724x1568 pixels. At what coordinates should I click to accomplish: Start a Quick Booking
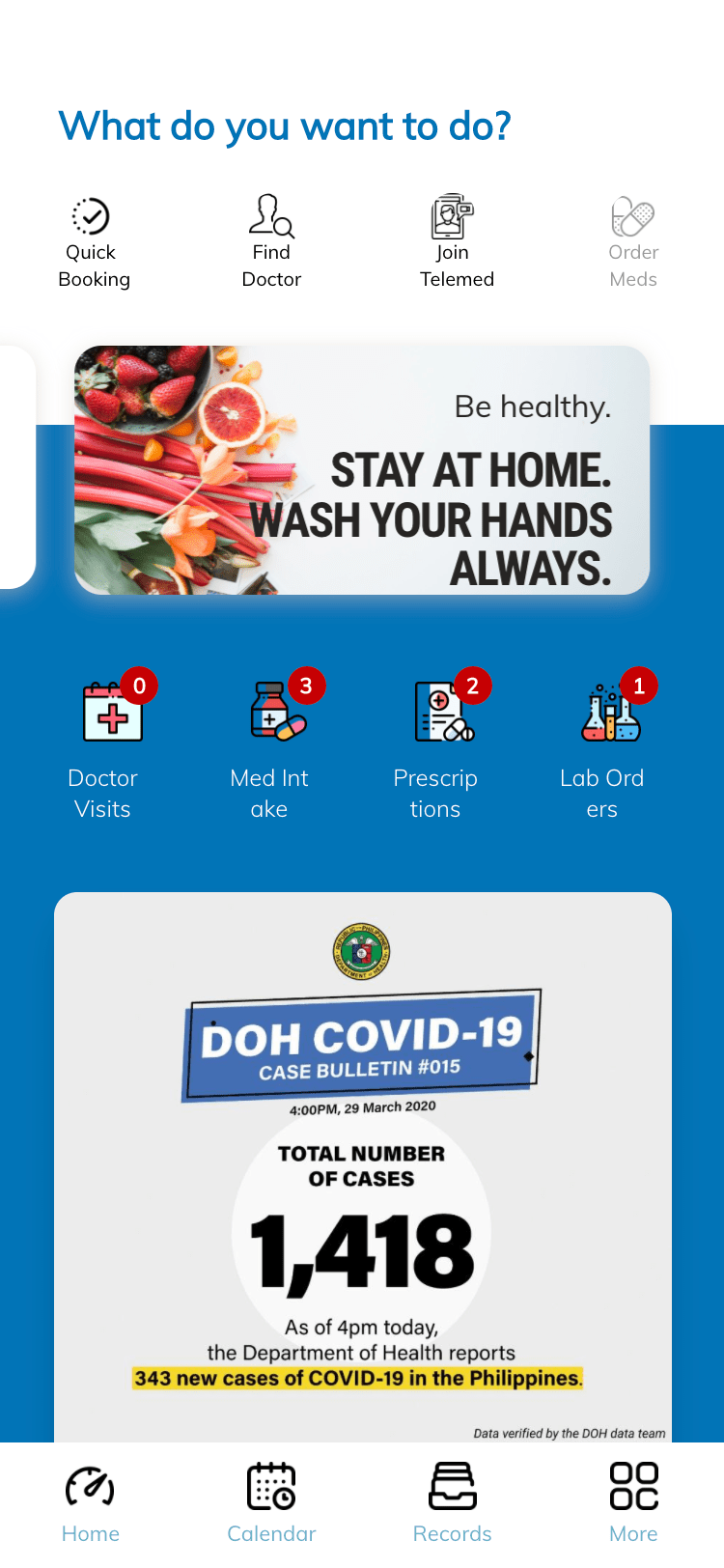[93, 243]
